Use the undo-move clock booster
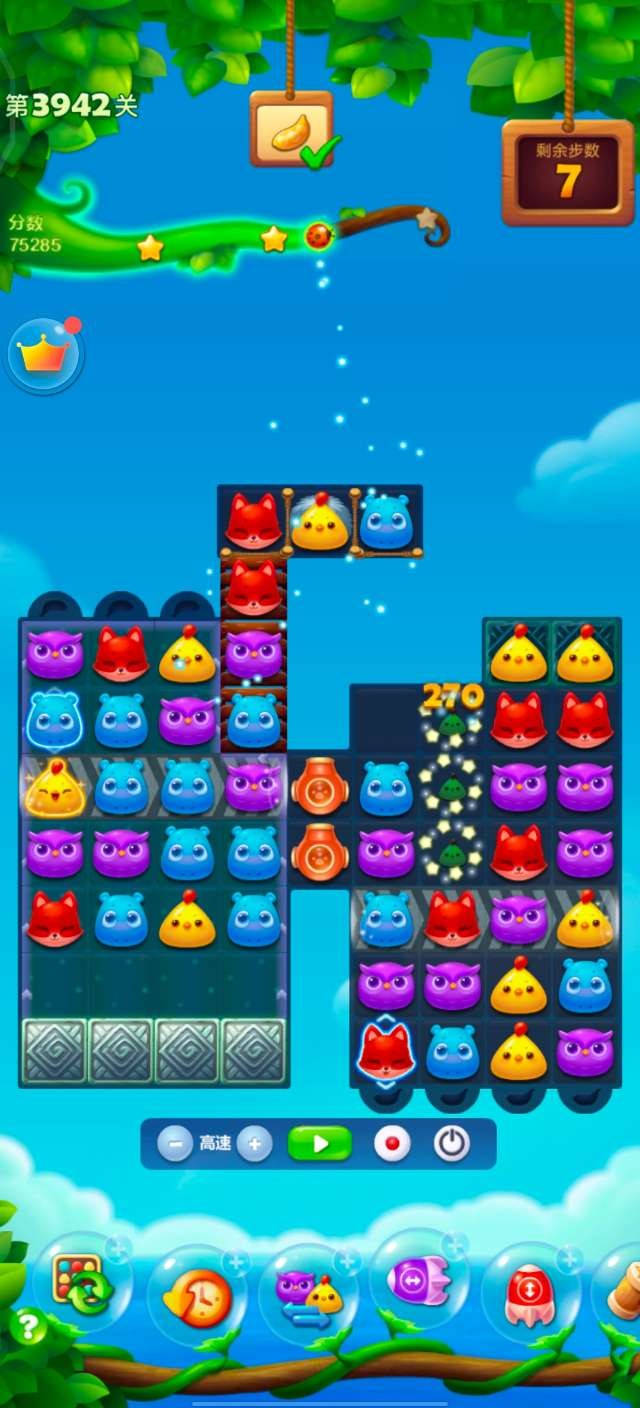Image resolution: width=640 pixels, height=1408 pixels. click(x=195, y=1297)
